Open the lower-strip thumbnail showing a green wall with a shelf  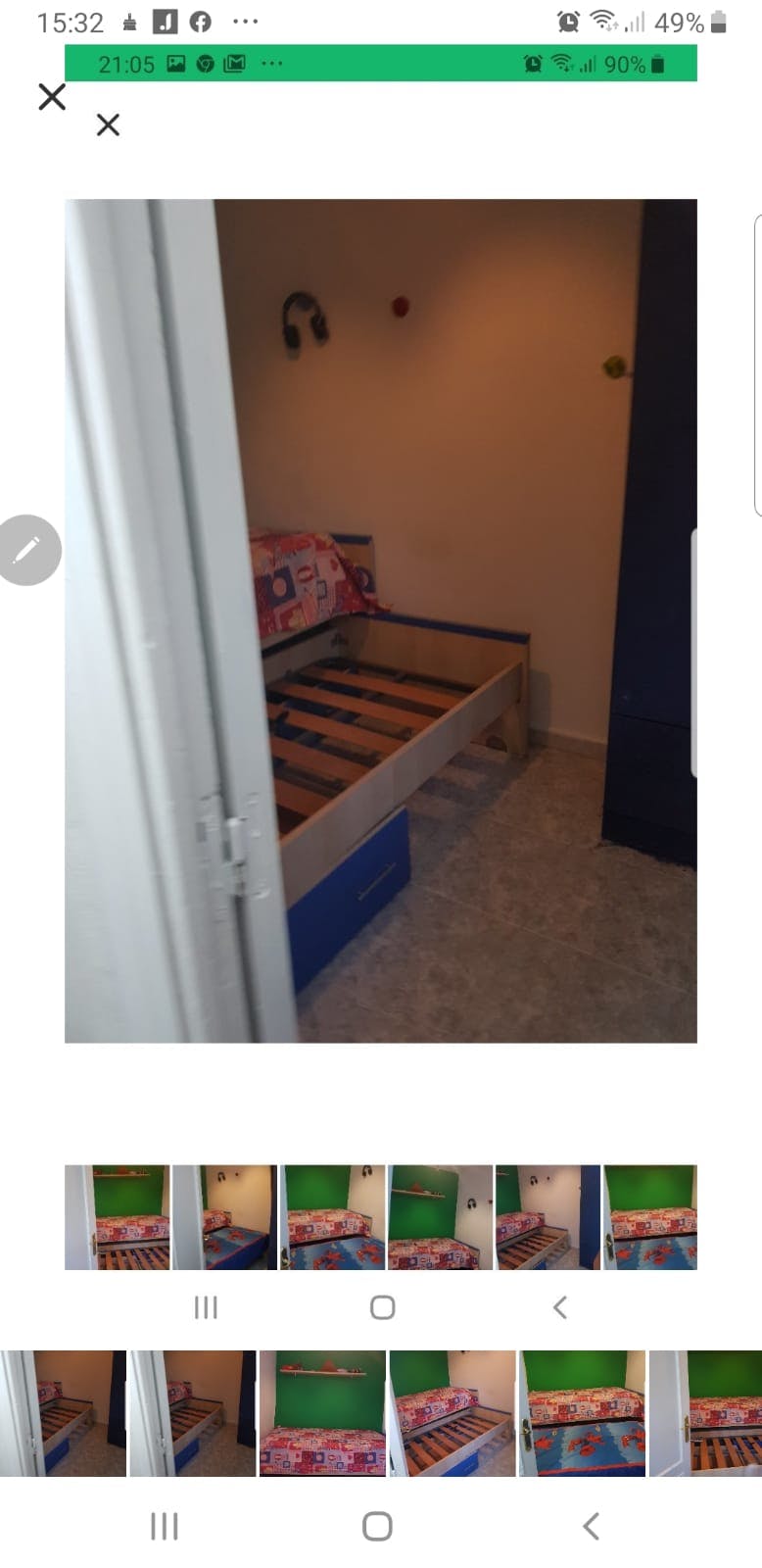click(322, 1412)
